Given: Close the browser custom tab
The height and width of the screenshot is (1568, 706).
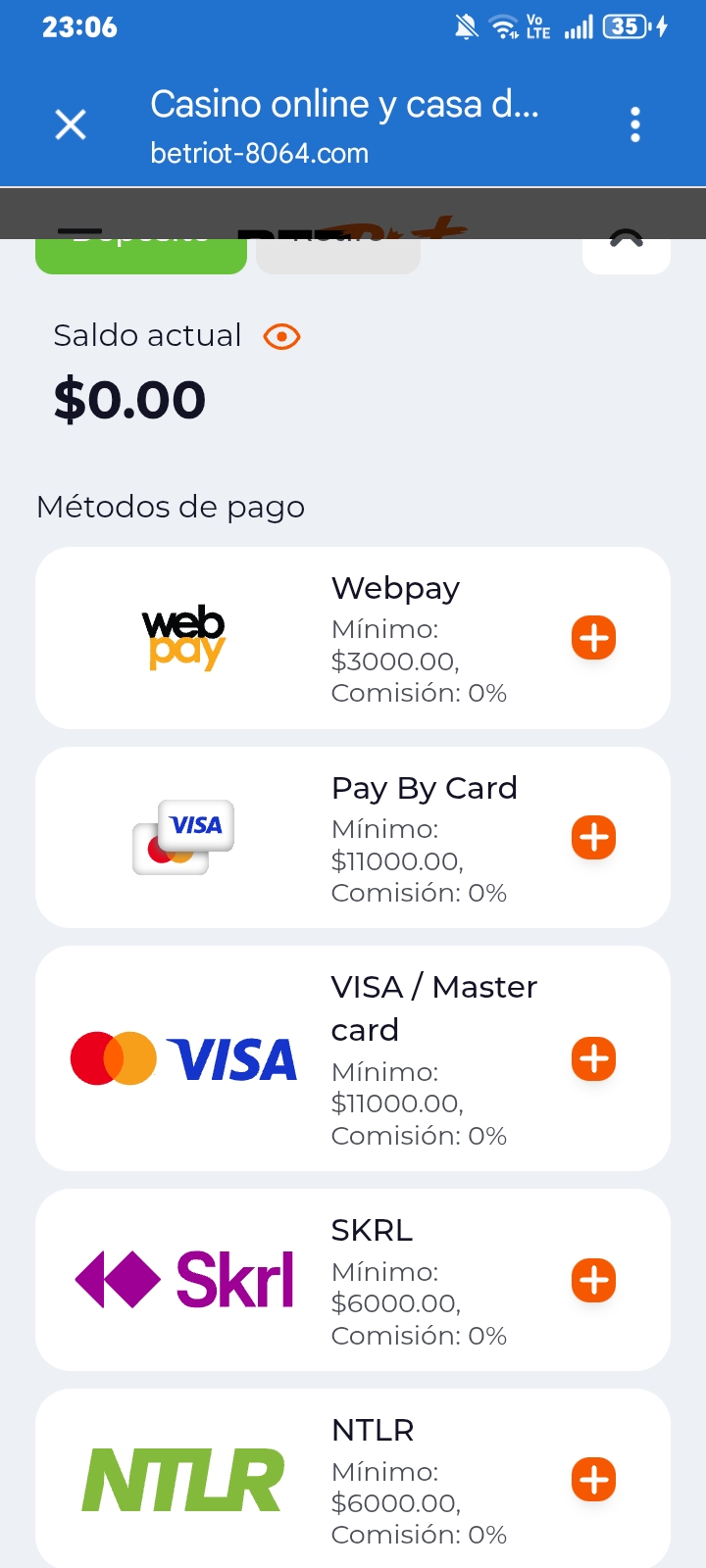Looking at the screenshot, I should [x=71, y=124].
